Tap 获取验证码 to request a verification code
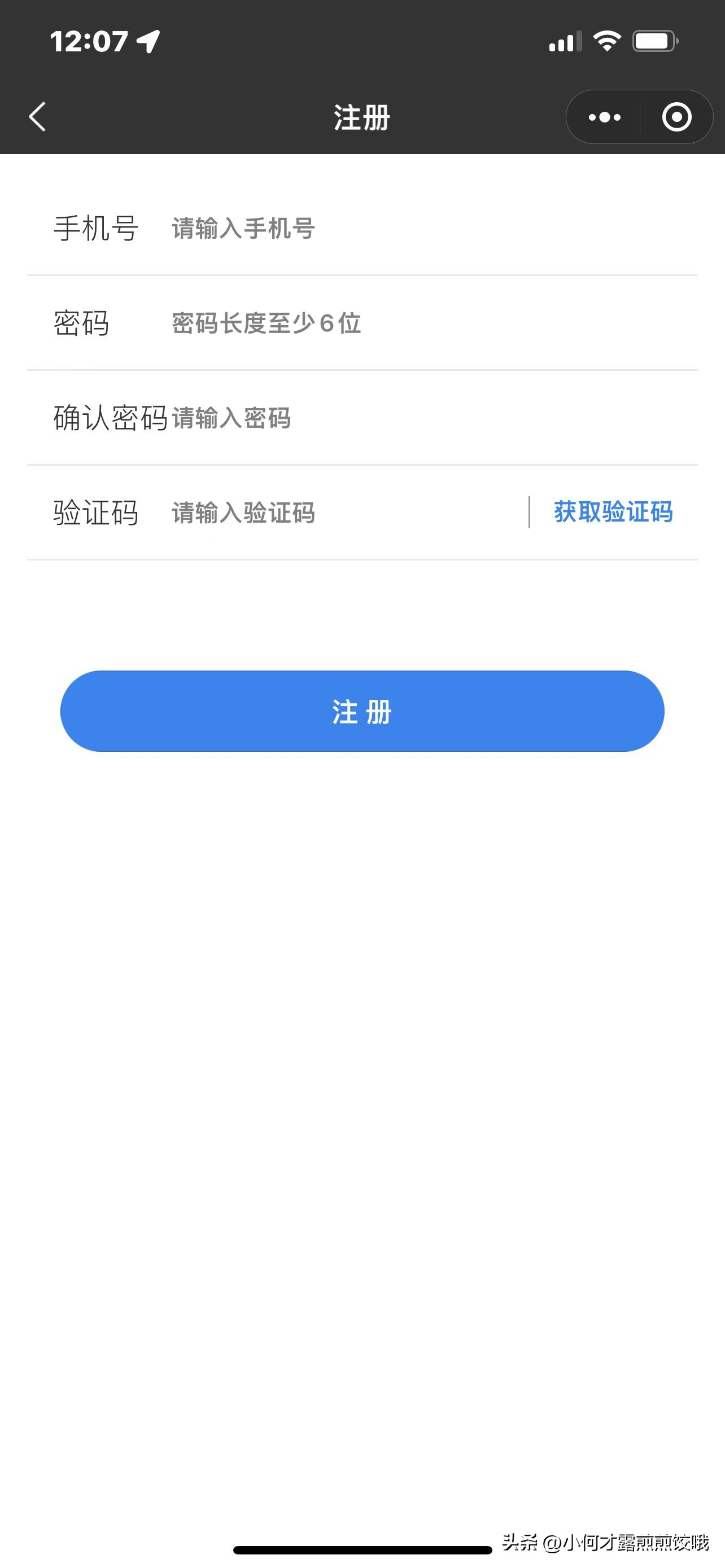The image size is (725, 1568). coord(613,513)
